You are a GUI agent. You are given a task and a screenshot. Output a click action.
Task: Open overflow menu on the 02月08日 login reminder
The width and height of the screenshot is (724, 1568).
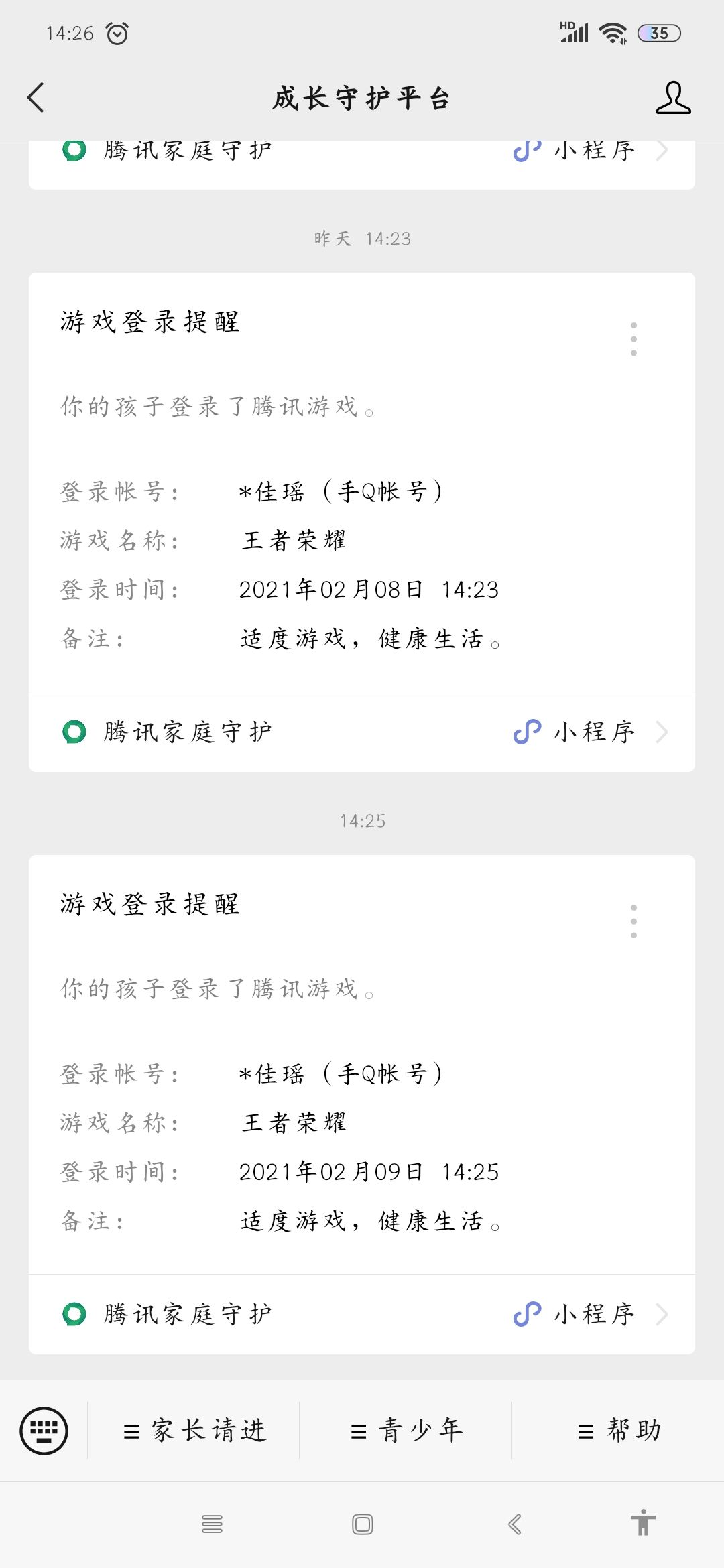633,338
